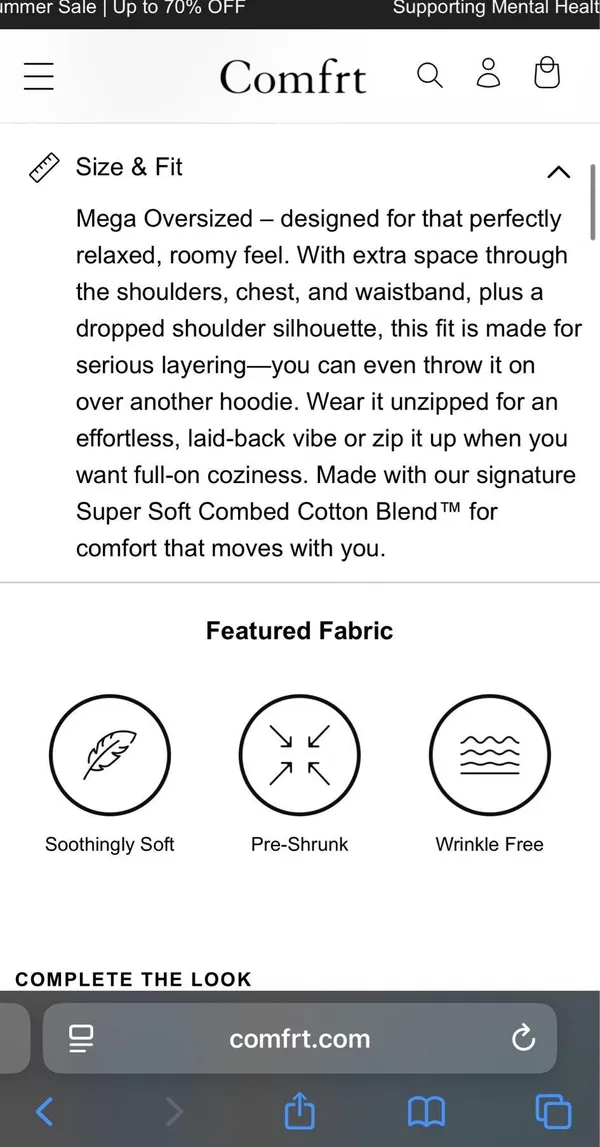The image size is (600, 1147).
Task: Open the hamburger navigation menu
Action: click(39, 76)
